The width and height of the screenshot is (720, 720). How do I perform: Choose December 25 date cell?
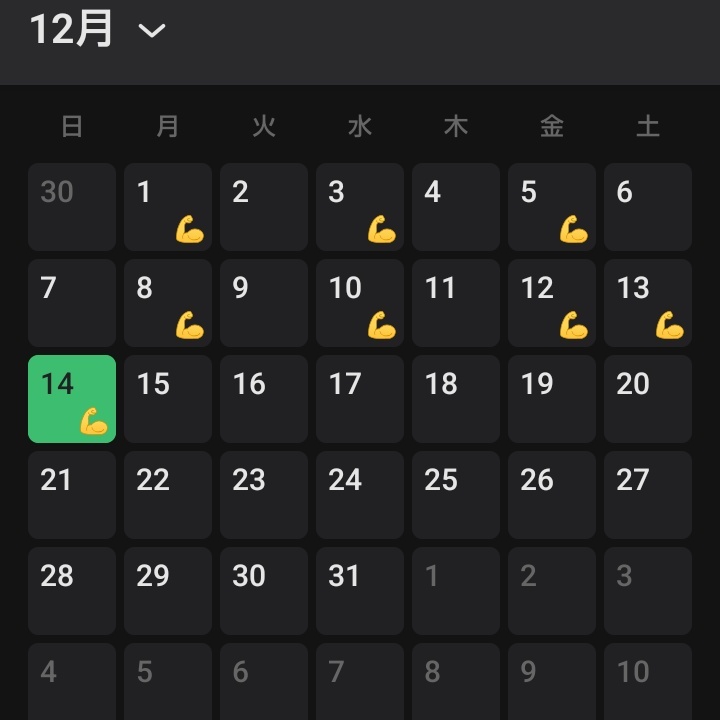[456, 495]
